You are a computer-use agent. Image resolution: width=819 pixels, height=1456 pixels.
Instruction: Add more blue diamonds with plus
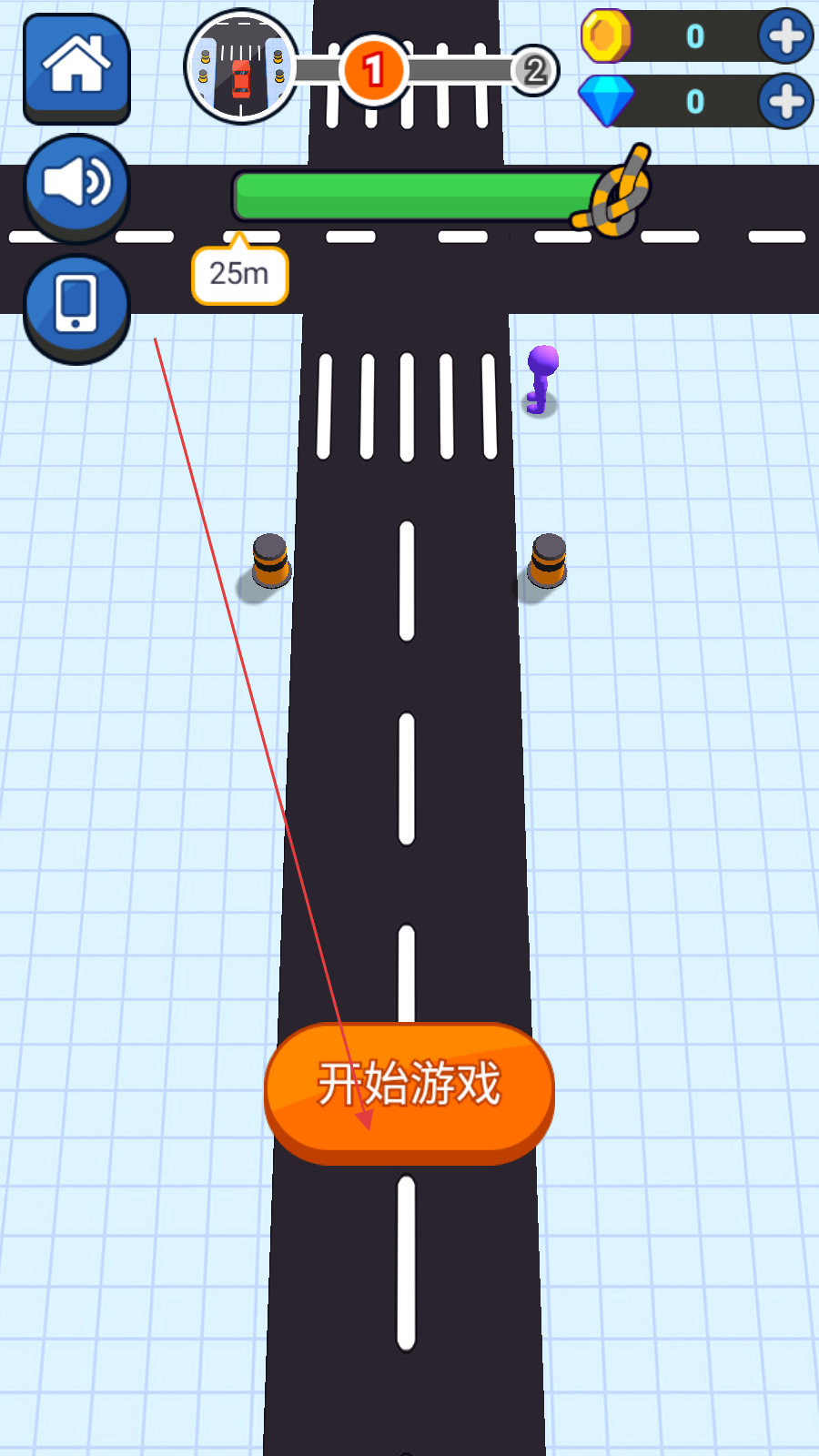tap(785, 101)
